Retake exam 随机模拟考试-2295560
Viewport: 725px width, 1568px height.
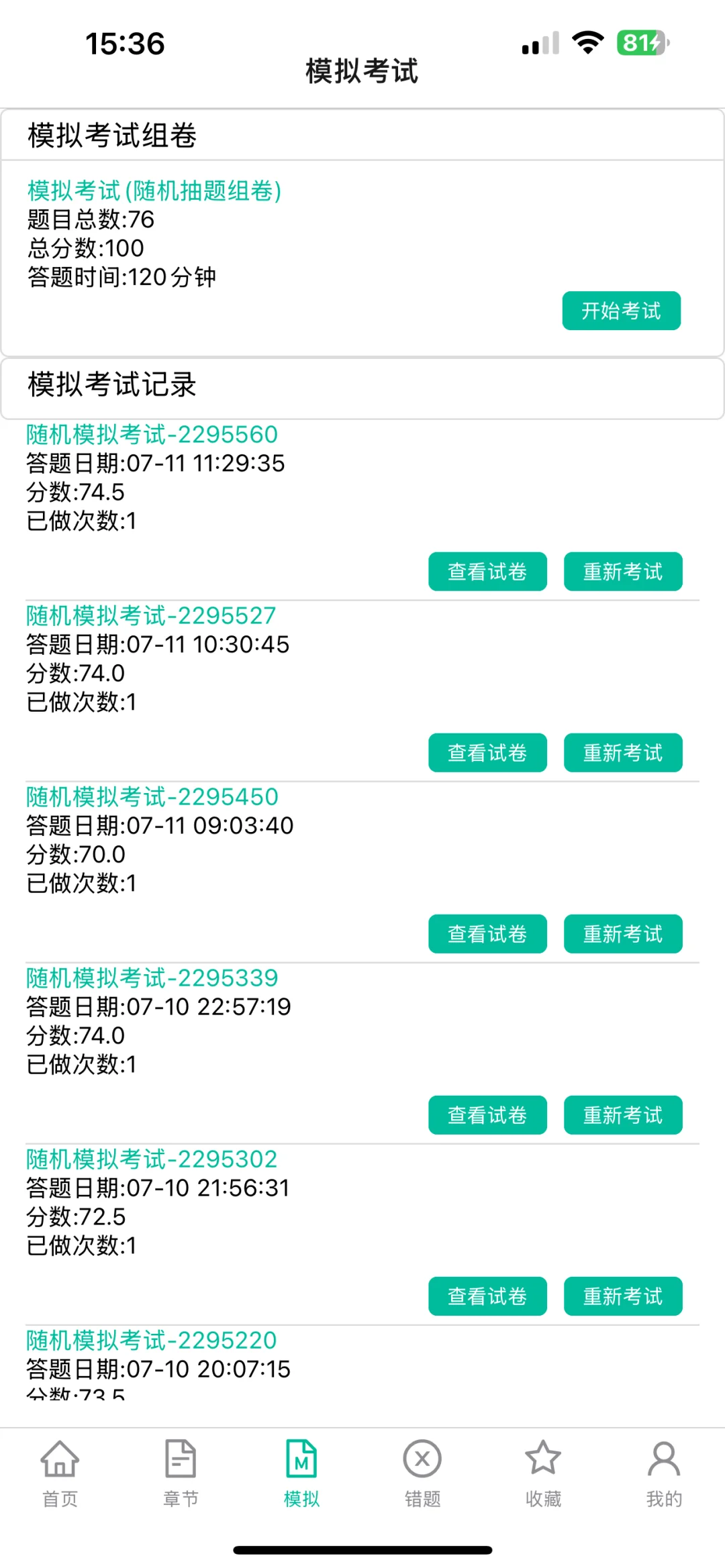pos(622,572)
